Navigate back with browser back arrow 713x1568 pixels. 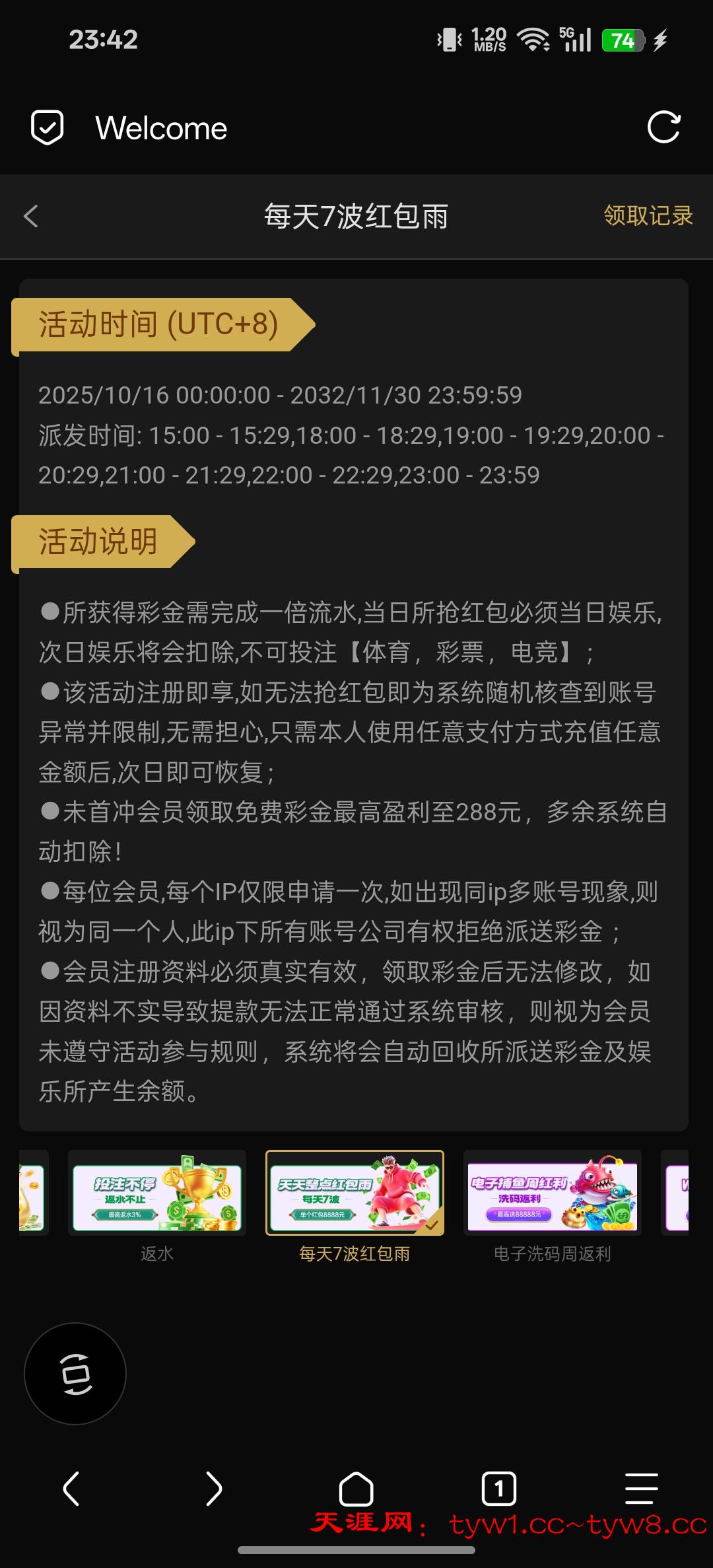click(71, 1489)
